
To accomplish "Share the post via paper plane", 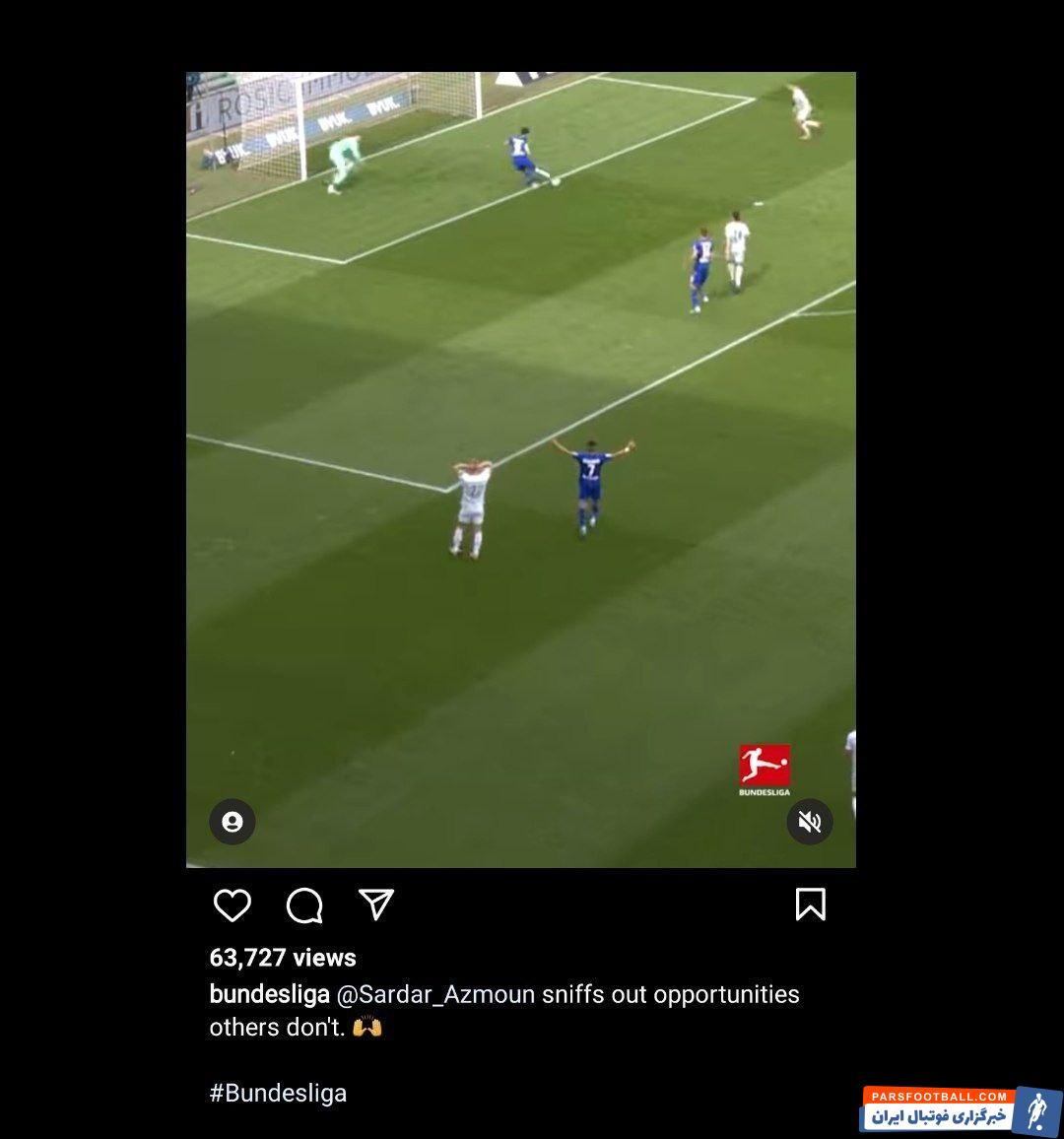I will pyautogui.click(x=376, y=904).
